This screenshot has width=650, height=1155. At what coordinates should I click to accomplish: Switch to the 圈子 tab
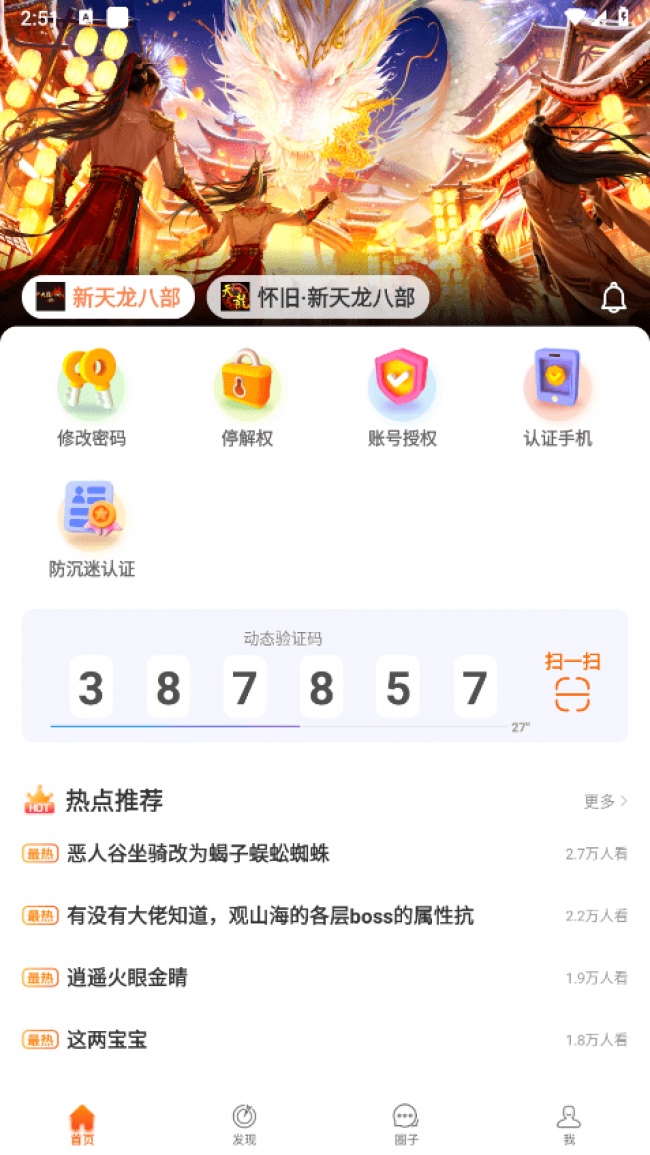tap(406, 1124)
